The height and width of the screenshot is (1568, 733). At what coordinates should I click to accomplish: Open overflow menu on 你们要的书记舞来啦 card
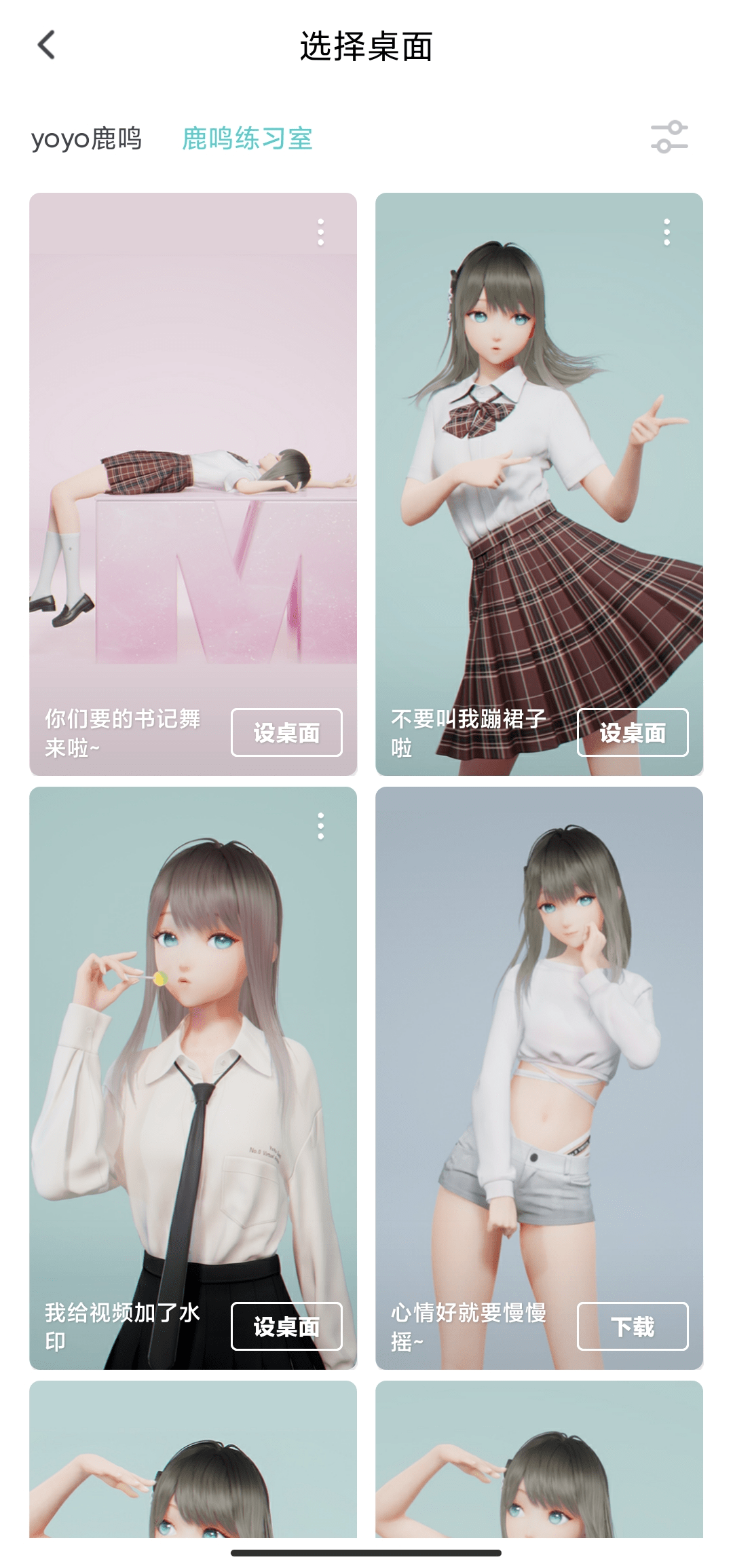point(321,232)
